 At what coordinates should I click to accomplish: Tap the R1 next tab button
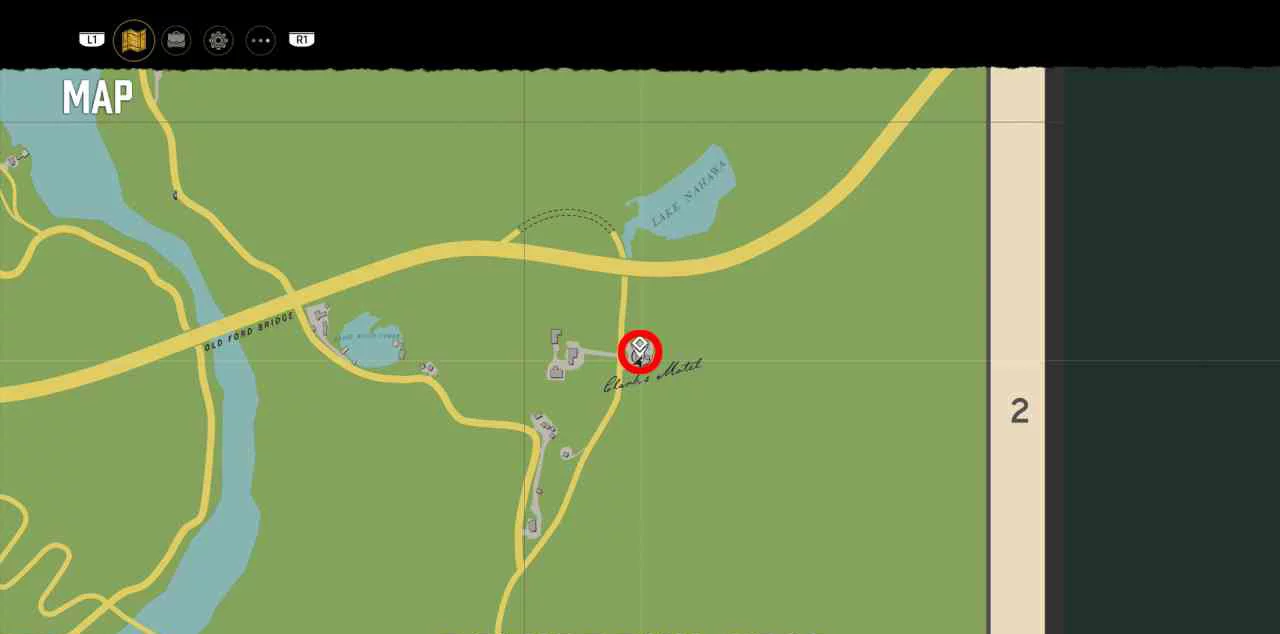tap(302, 40)
